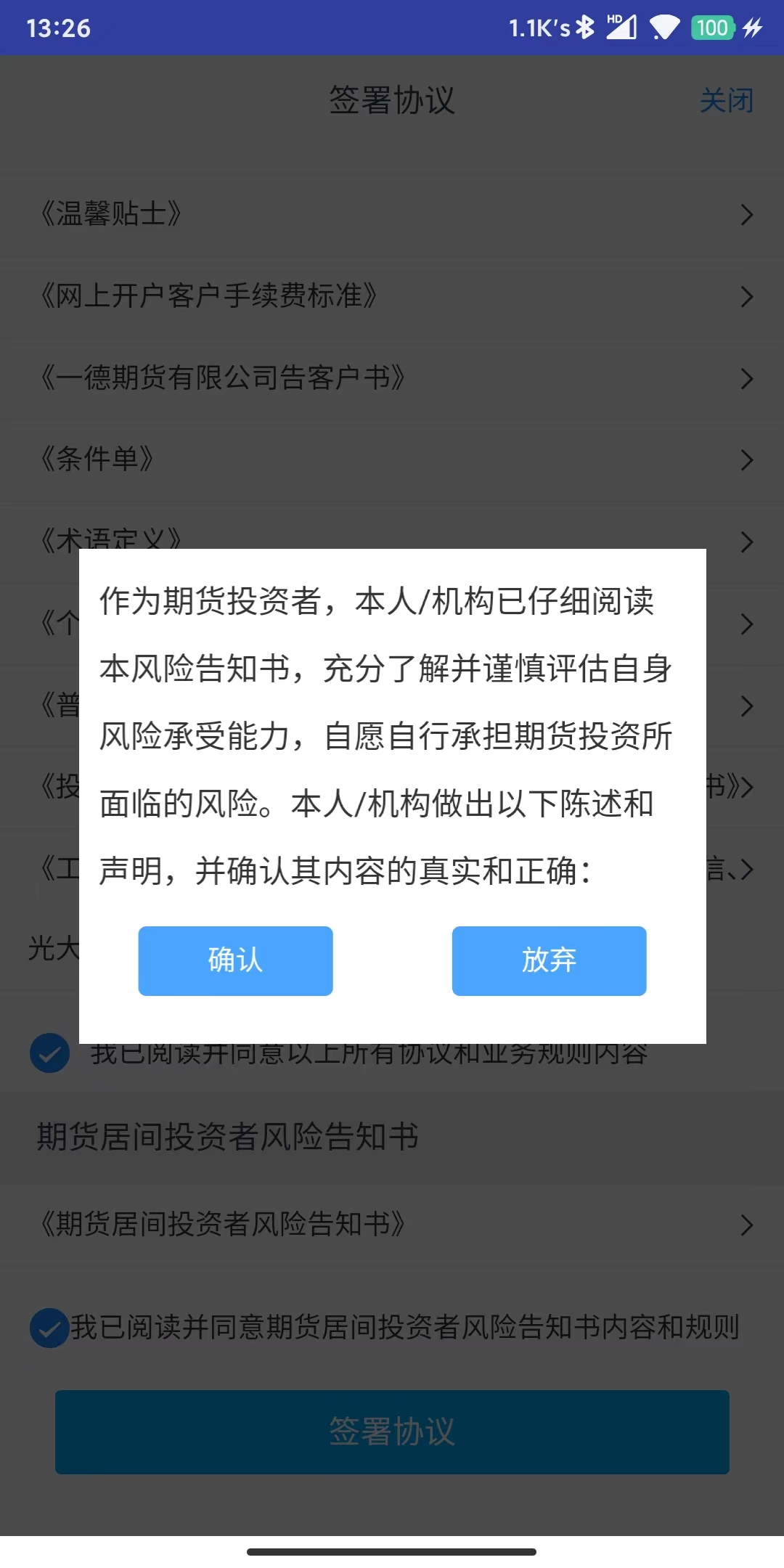Uncheck 我已阅读并同意期货居间投资者风险告知书内容和规则

[x=49, y=1328]
